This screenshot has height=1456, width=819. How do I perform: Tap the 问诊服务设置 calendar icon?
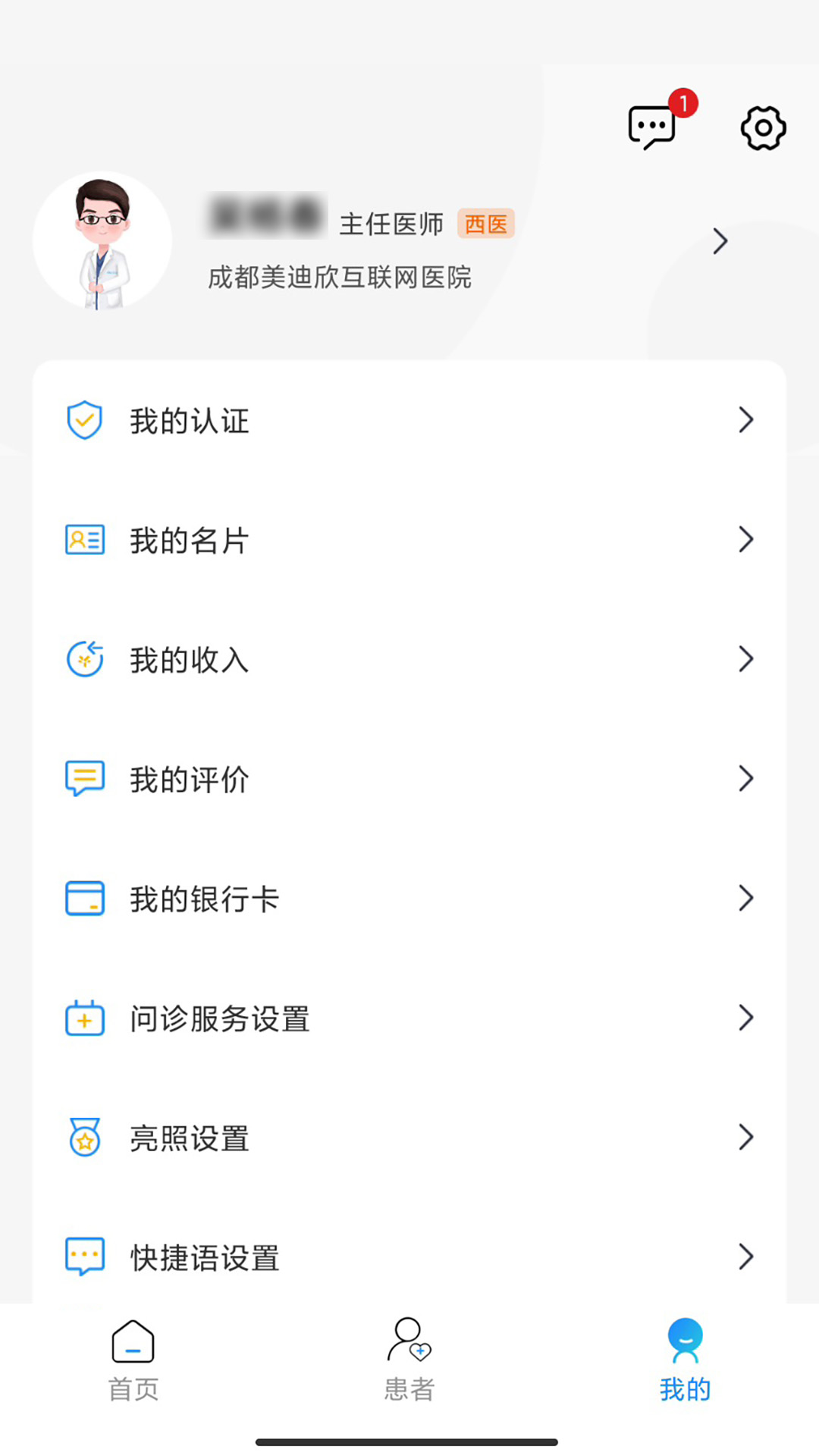[x=84, y=1018]
